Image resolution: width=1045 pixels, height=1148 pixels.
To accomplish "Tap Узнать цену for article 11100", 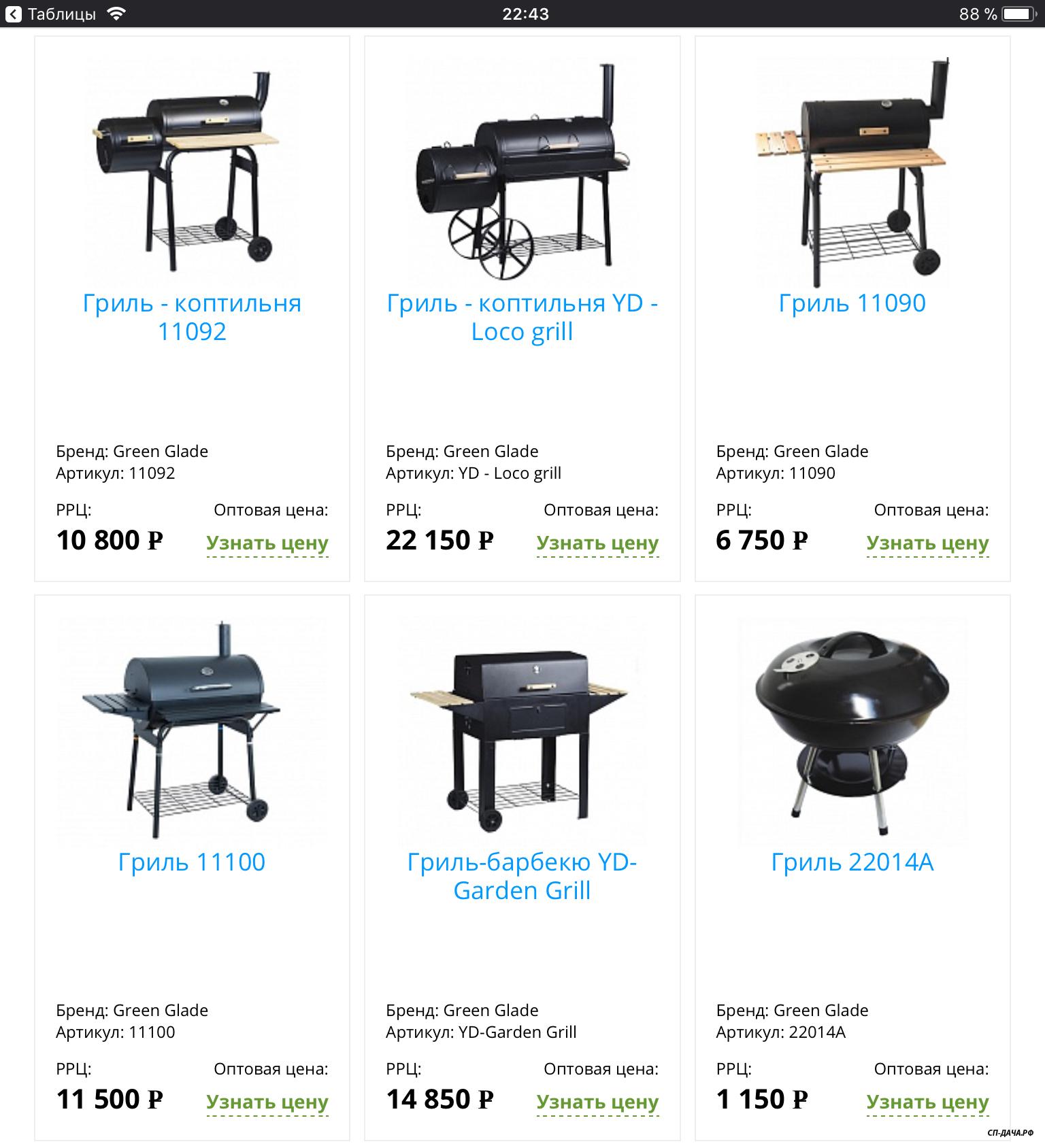I will [267, 1102].
